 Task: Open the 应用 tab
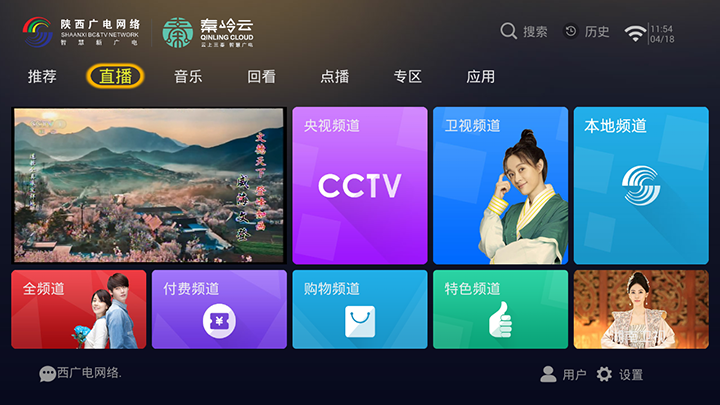click(x=480, y=76)
